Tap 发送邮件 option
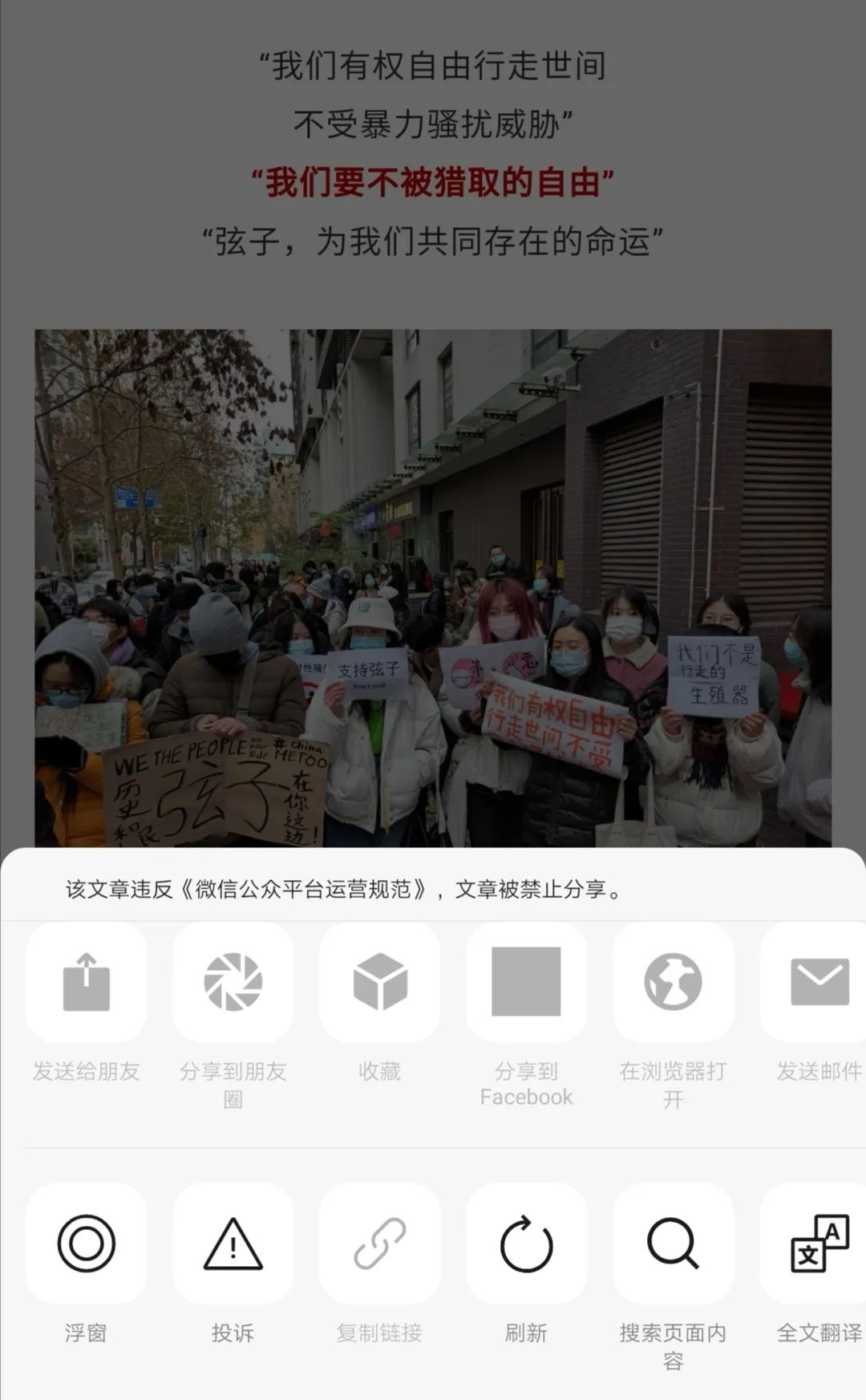Image resolution: width=866 pixels, height=1400 pixels. click(x=816, y=982)
